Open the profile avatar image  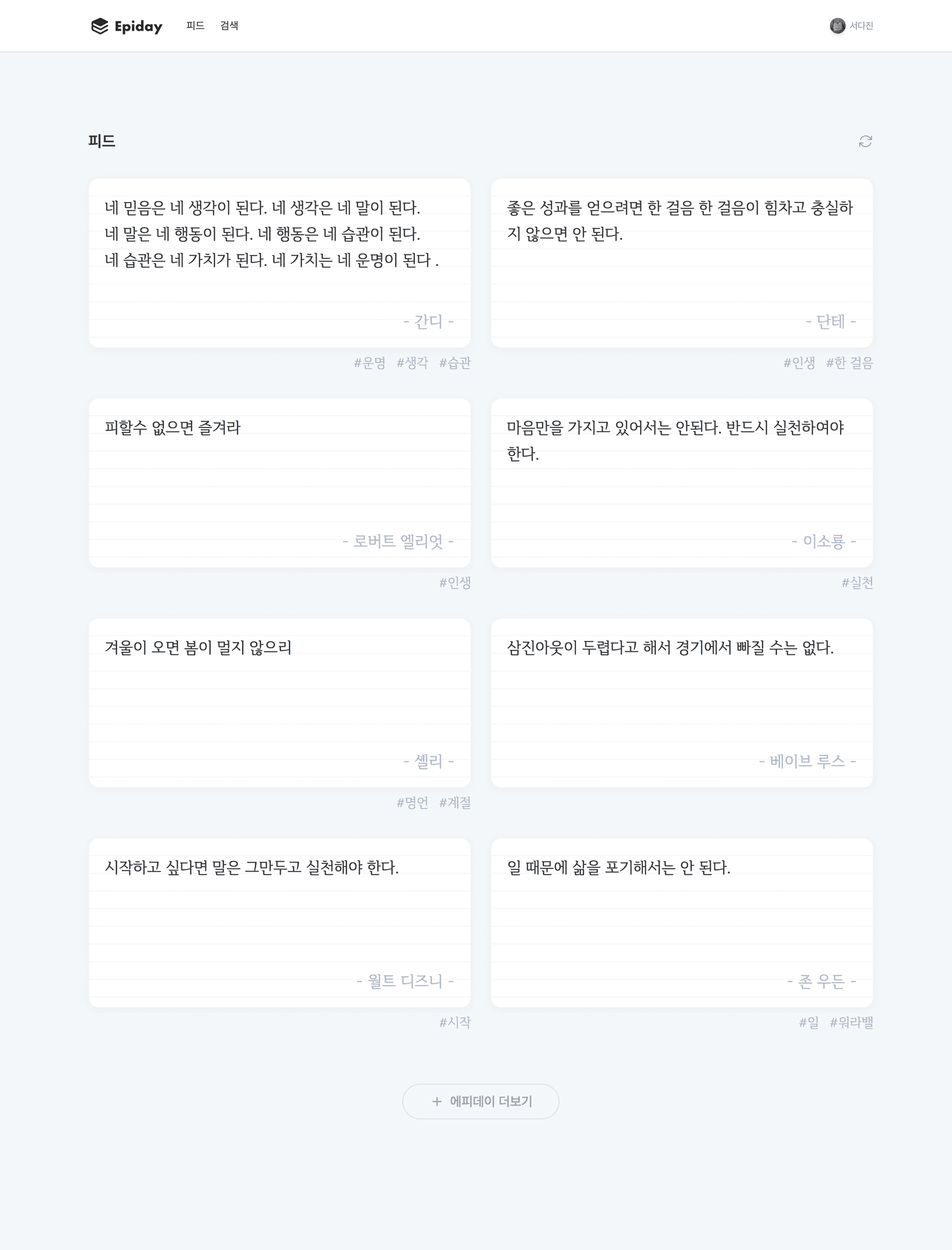tap(838, 25)
